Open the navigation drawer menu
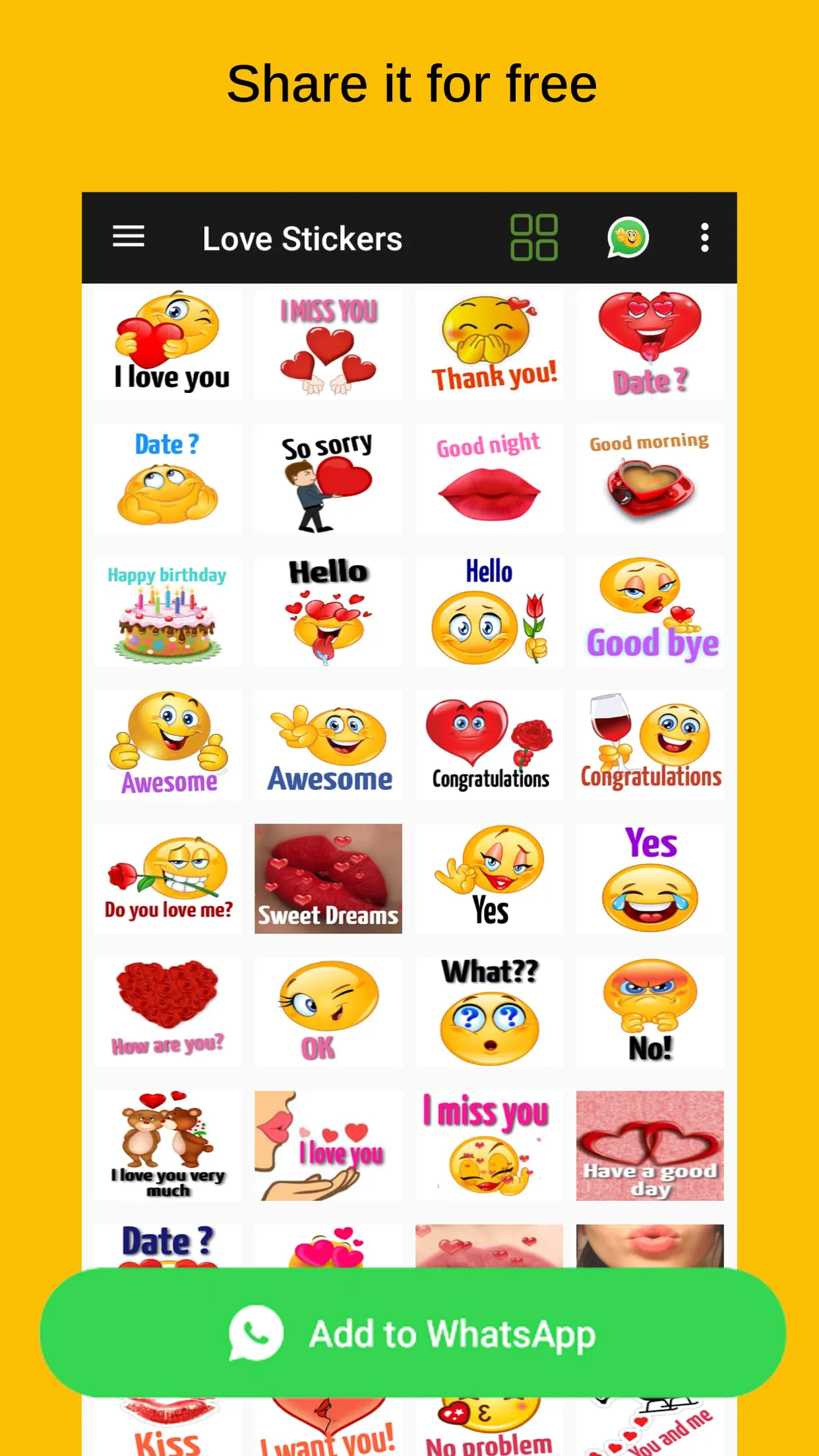Viewport: 819px width, 1456px height. pos(128,237)
